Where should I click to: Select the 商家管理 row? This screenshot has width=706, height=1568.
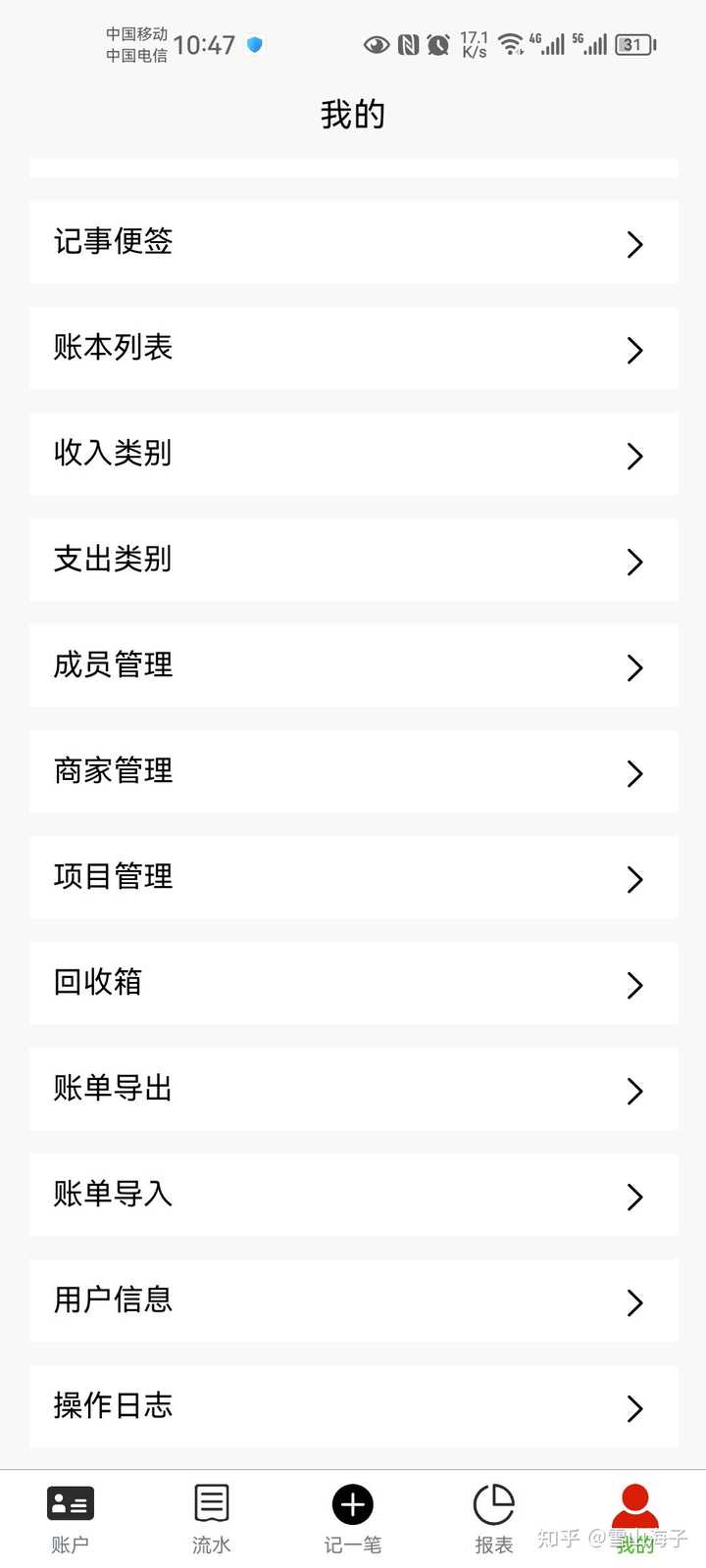coord(353,771)
